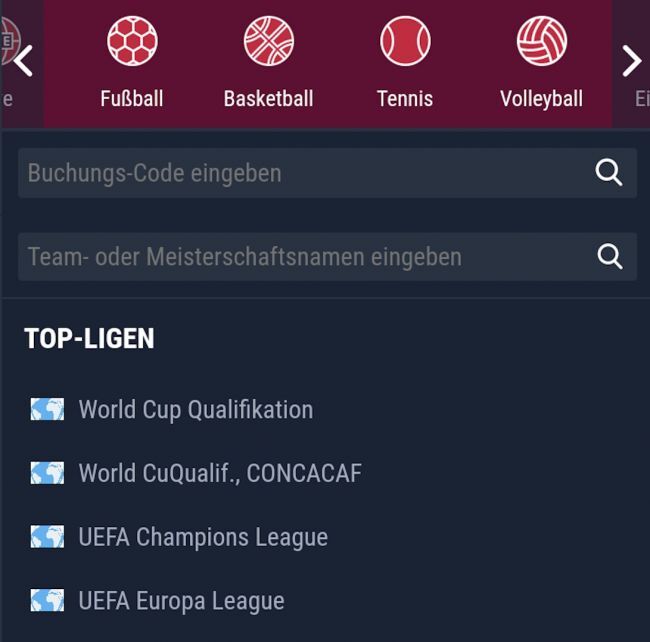Select the Basketball sport category

tap(268, 62)
